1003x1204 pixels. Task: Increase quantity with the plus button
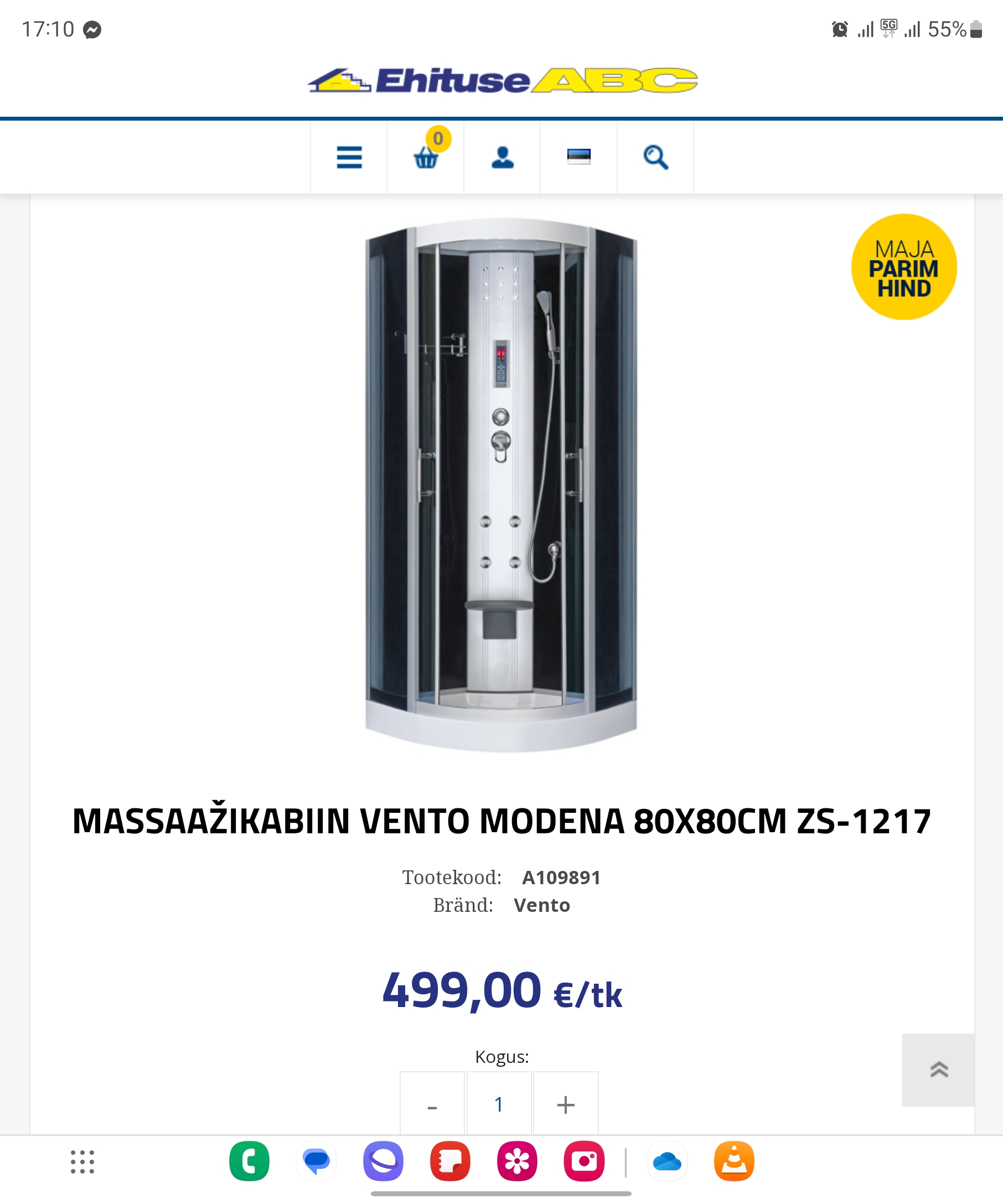pos(566,1104)
